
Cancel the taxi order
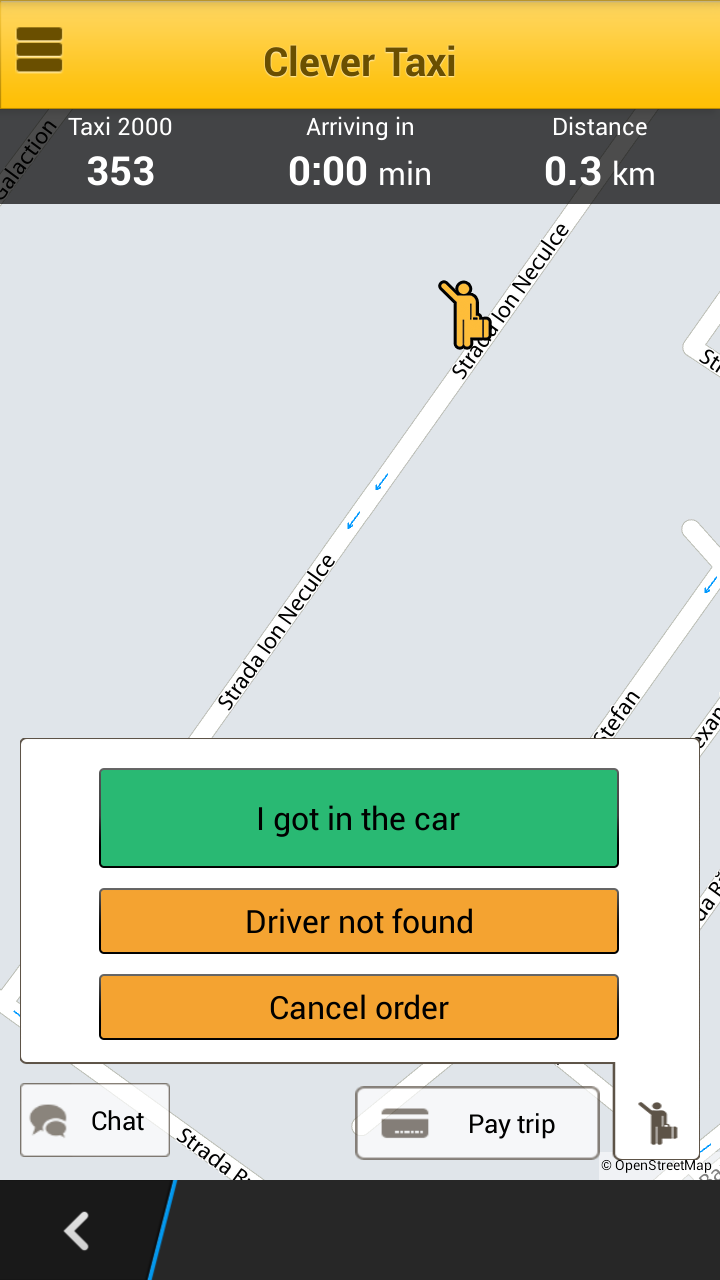[359, 1007]
